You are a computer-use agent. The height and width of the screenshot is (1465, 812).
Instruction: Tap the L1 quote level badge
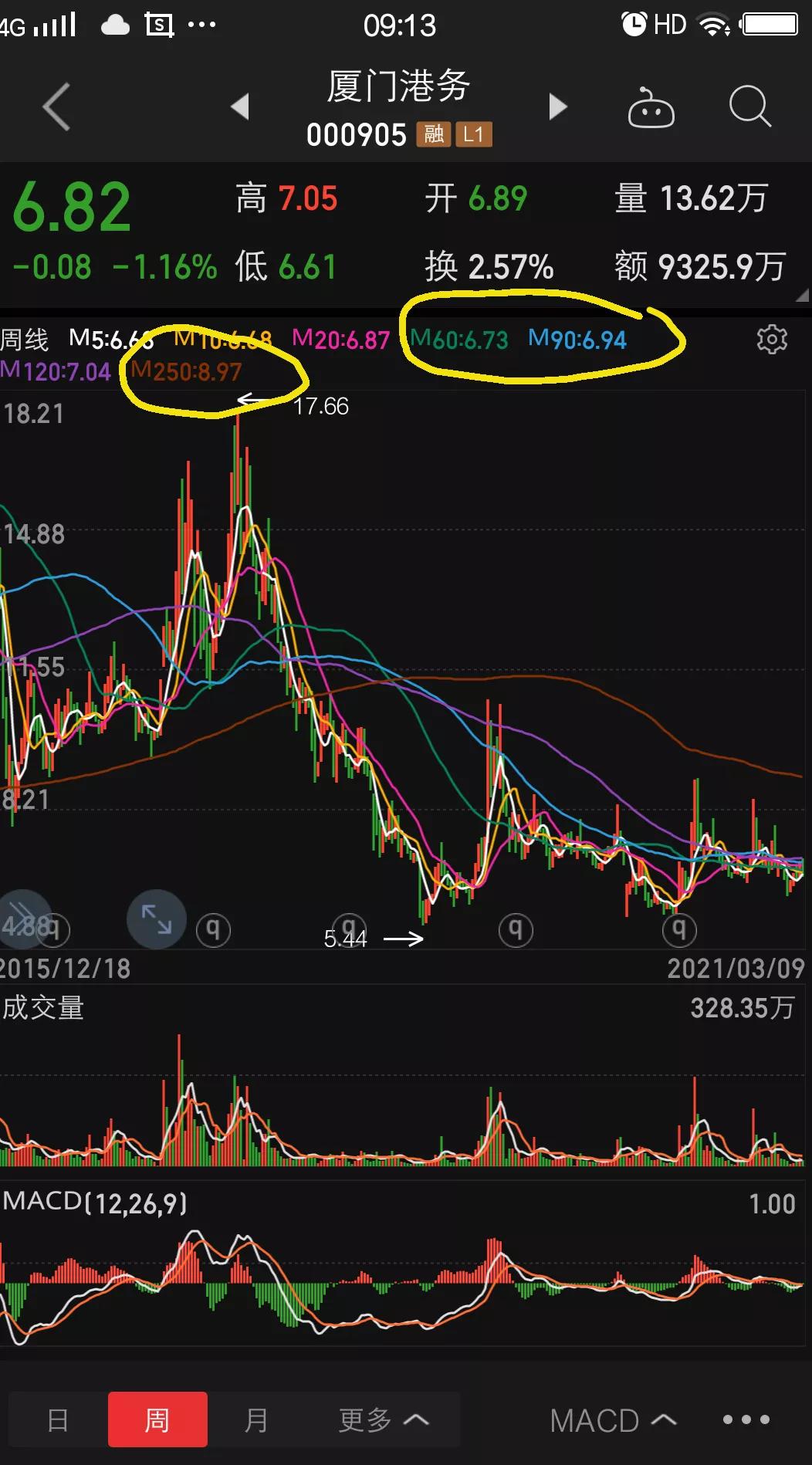pos(474,134)
